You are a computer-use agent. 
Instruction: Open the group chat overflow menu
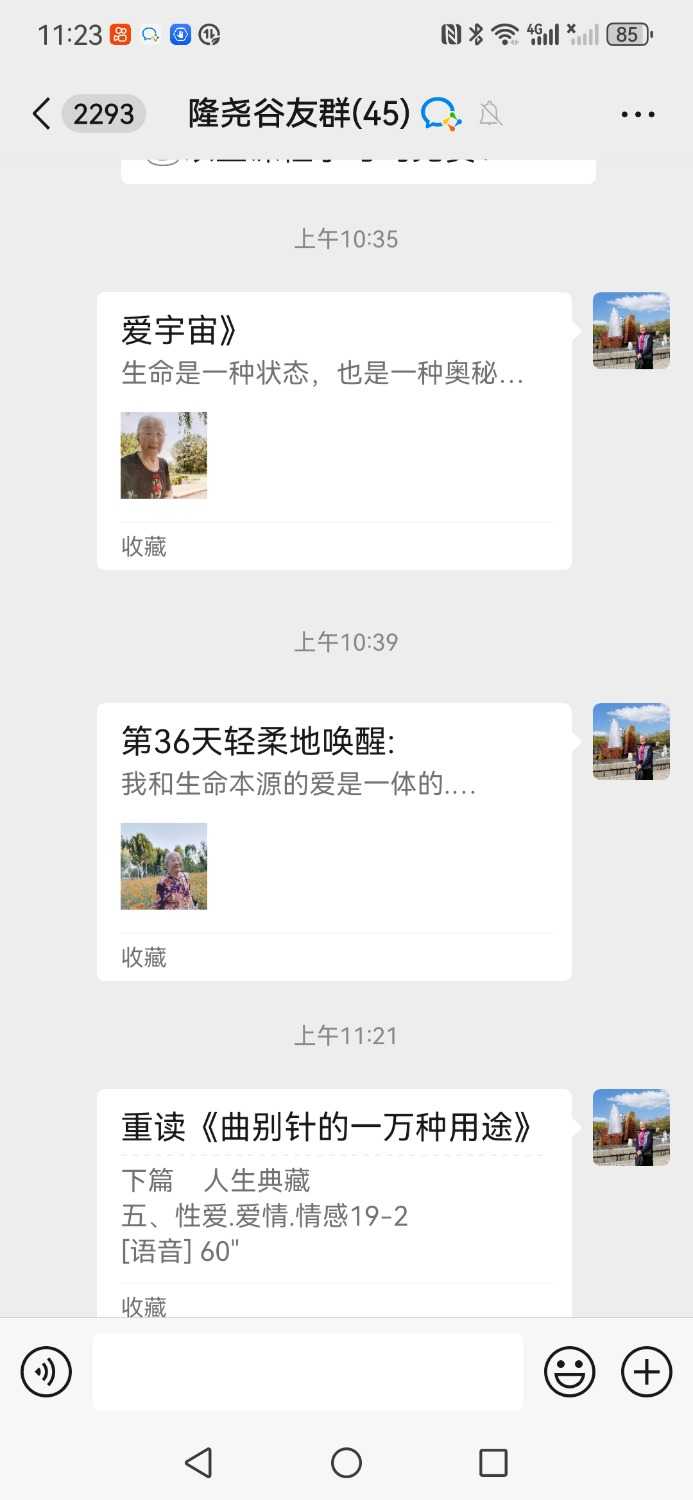pos(637,114)
